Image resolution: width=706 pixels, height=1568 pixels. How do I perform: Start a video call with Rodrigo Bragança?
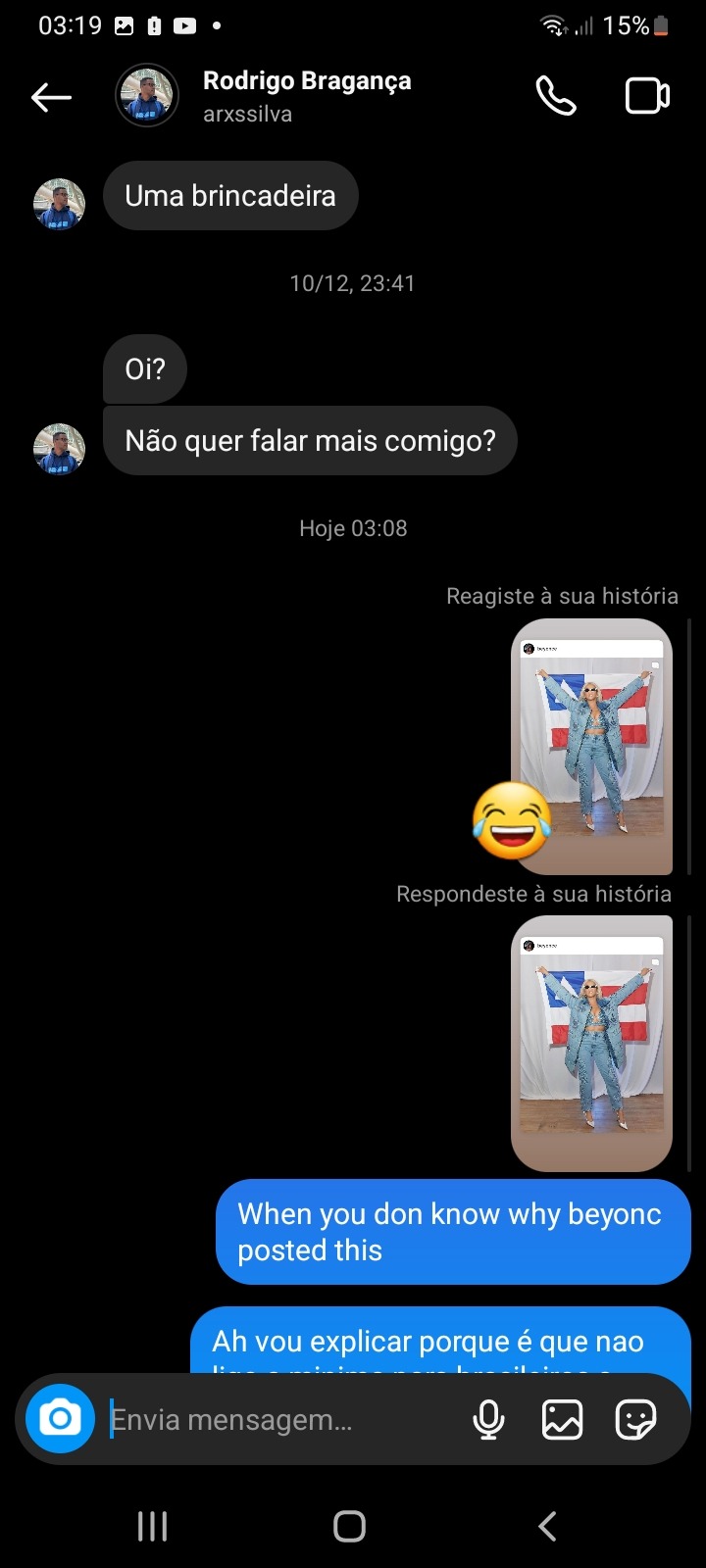click(647, 96)
